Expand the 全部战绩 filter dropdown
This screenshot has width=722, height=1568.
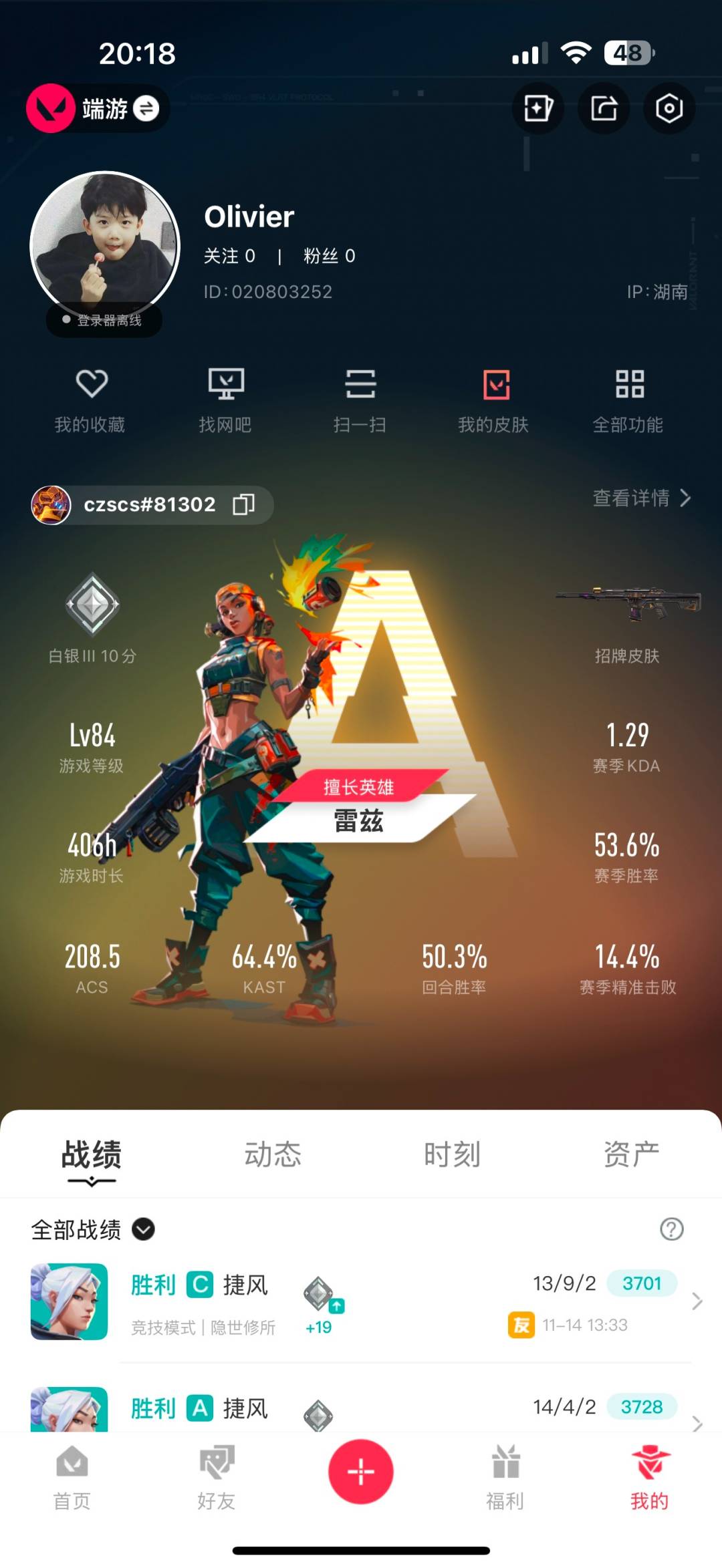pyautogui.click(x=143, y=1229)
